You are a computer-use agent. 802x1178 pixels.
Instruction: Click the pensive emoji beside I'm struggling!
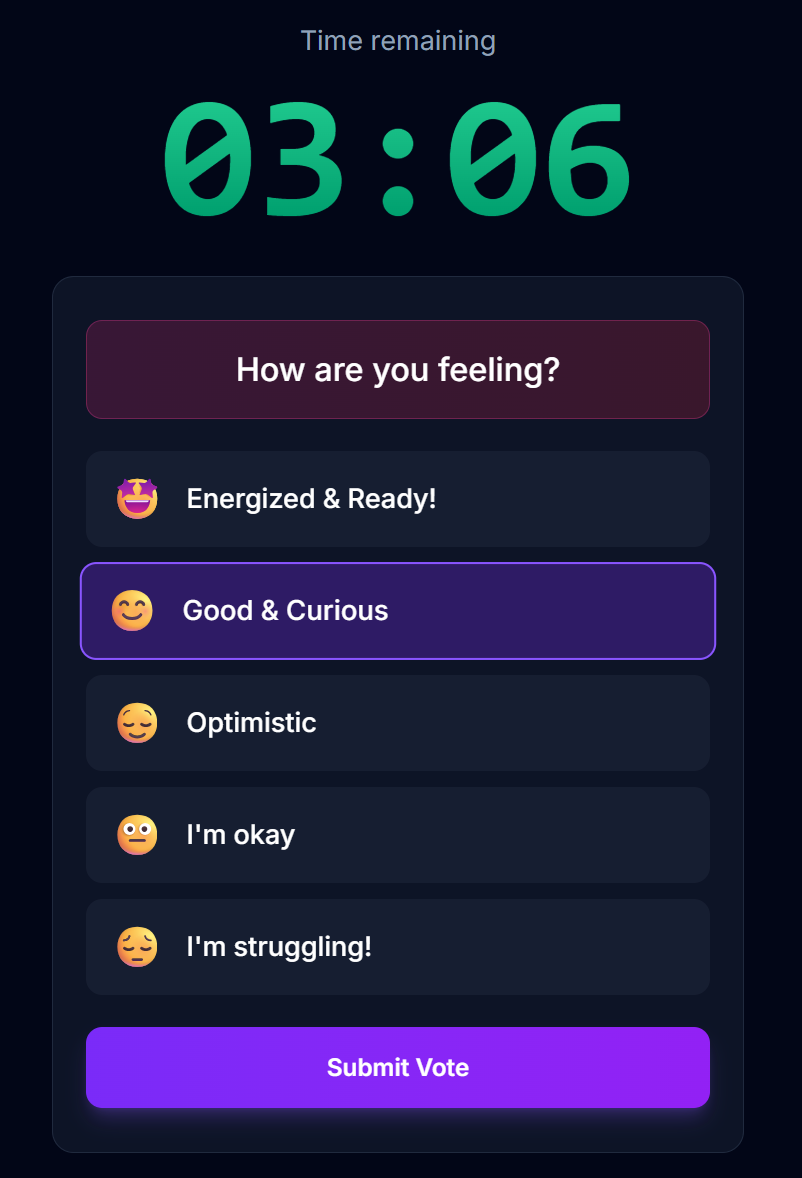point(137,946)
